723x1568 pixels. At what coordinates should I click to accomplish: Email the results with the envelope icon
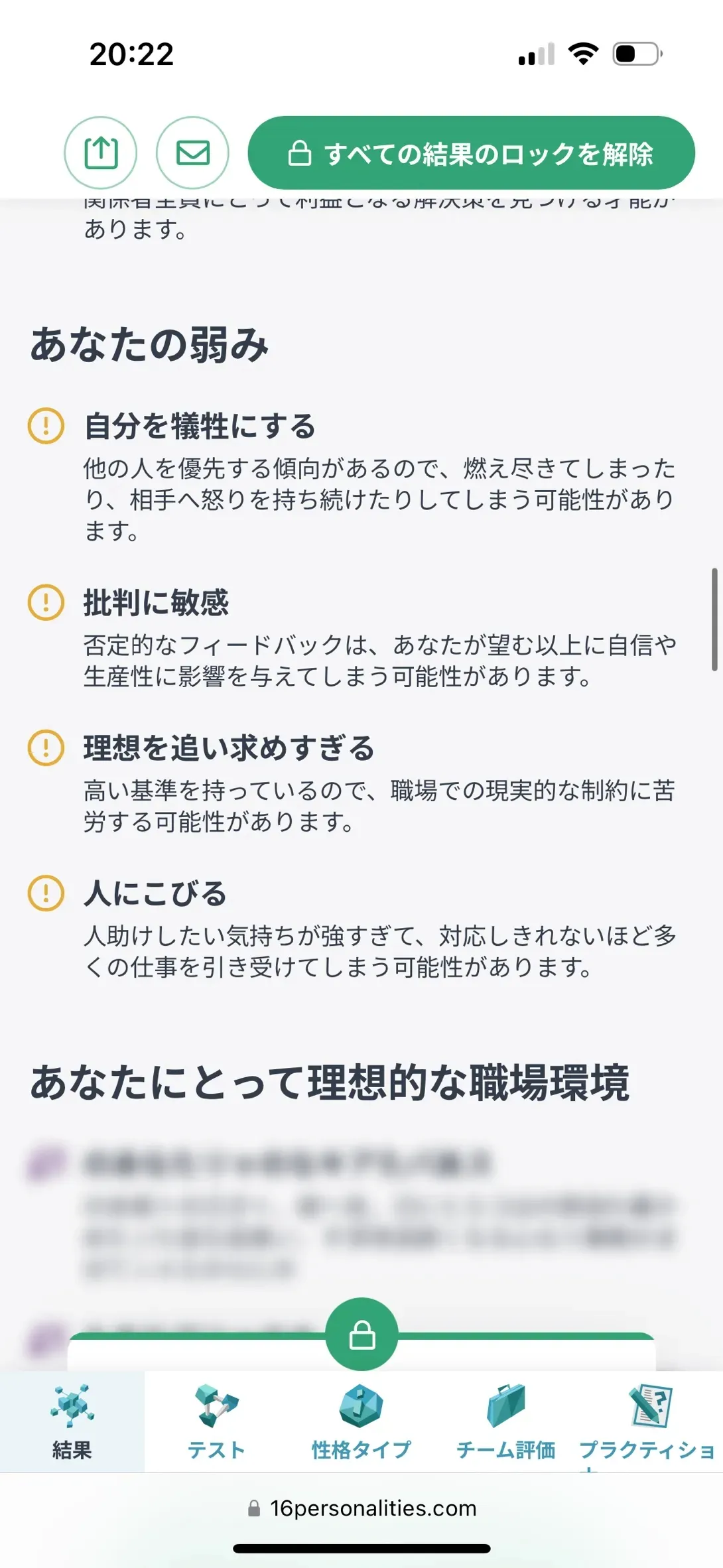tap(192, 153)
